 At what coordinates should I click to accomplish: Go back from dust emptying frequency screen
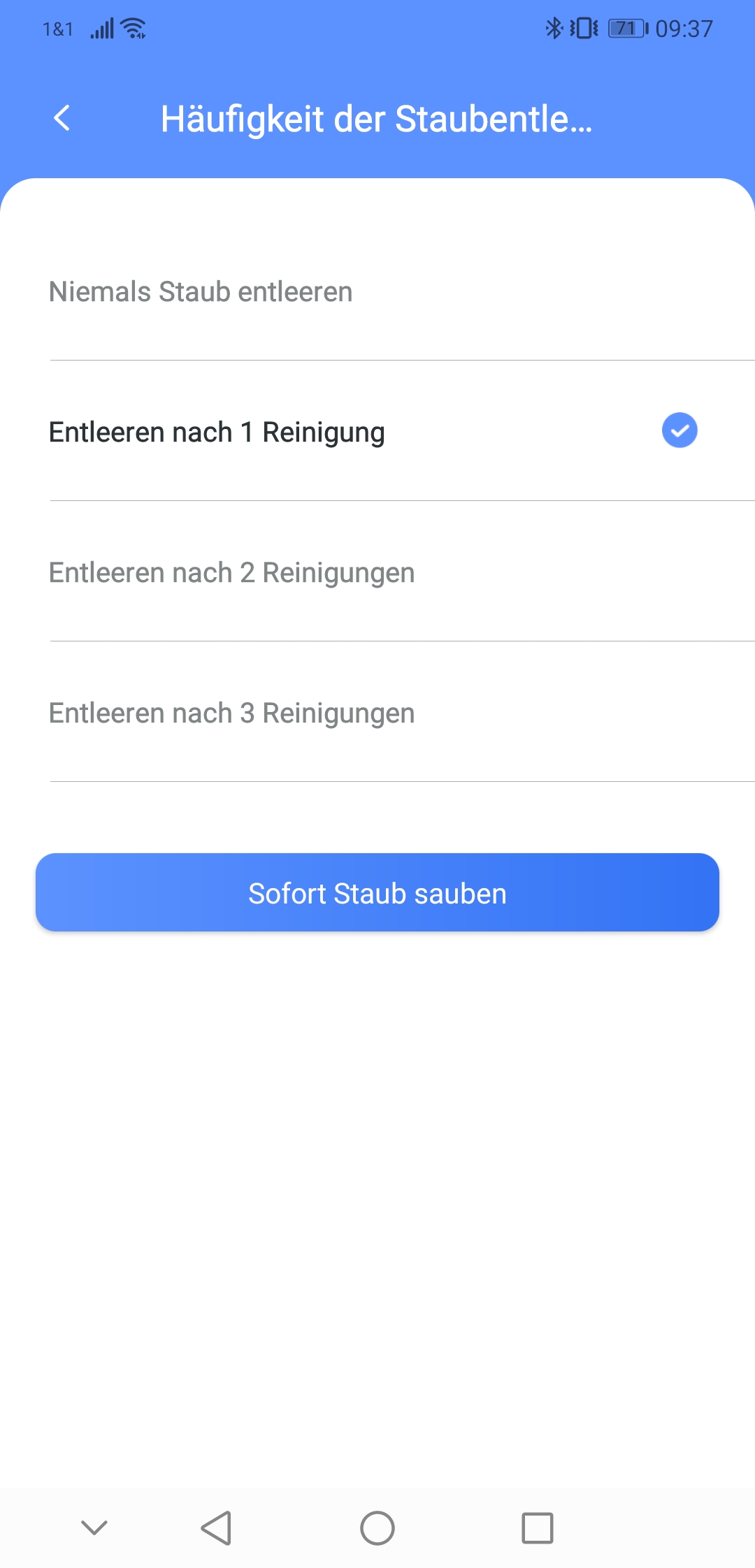[62, 118]
